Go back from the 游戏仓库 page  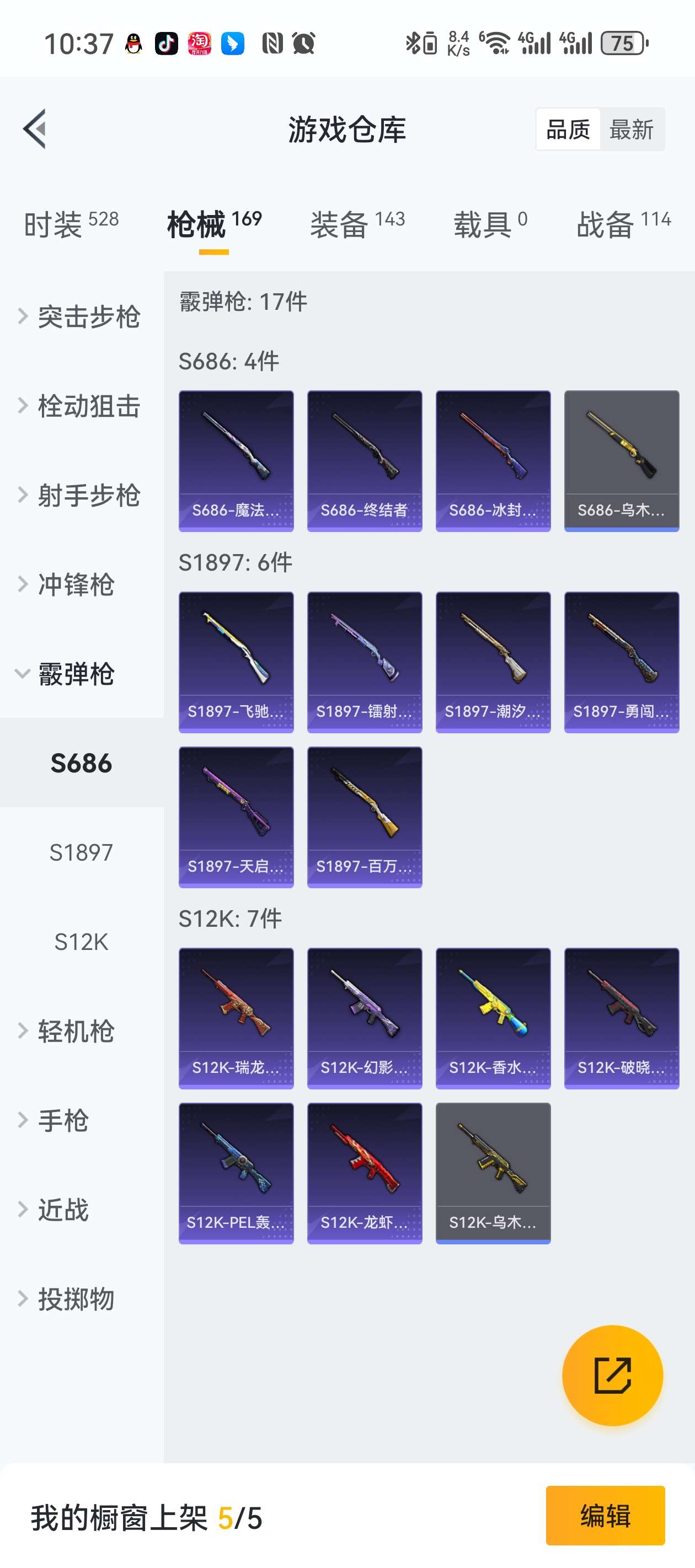click(35, 129)
